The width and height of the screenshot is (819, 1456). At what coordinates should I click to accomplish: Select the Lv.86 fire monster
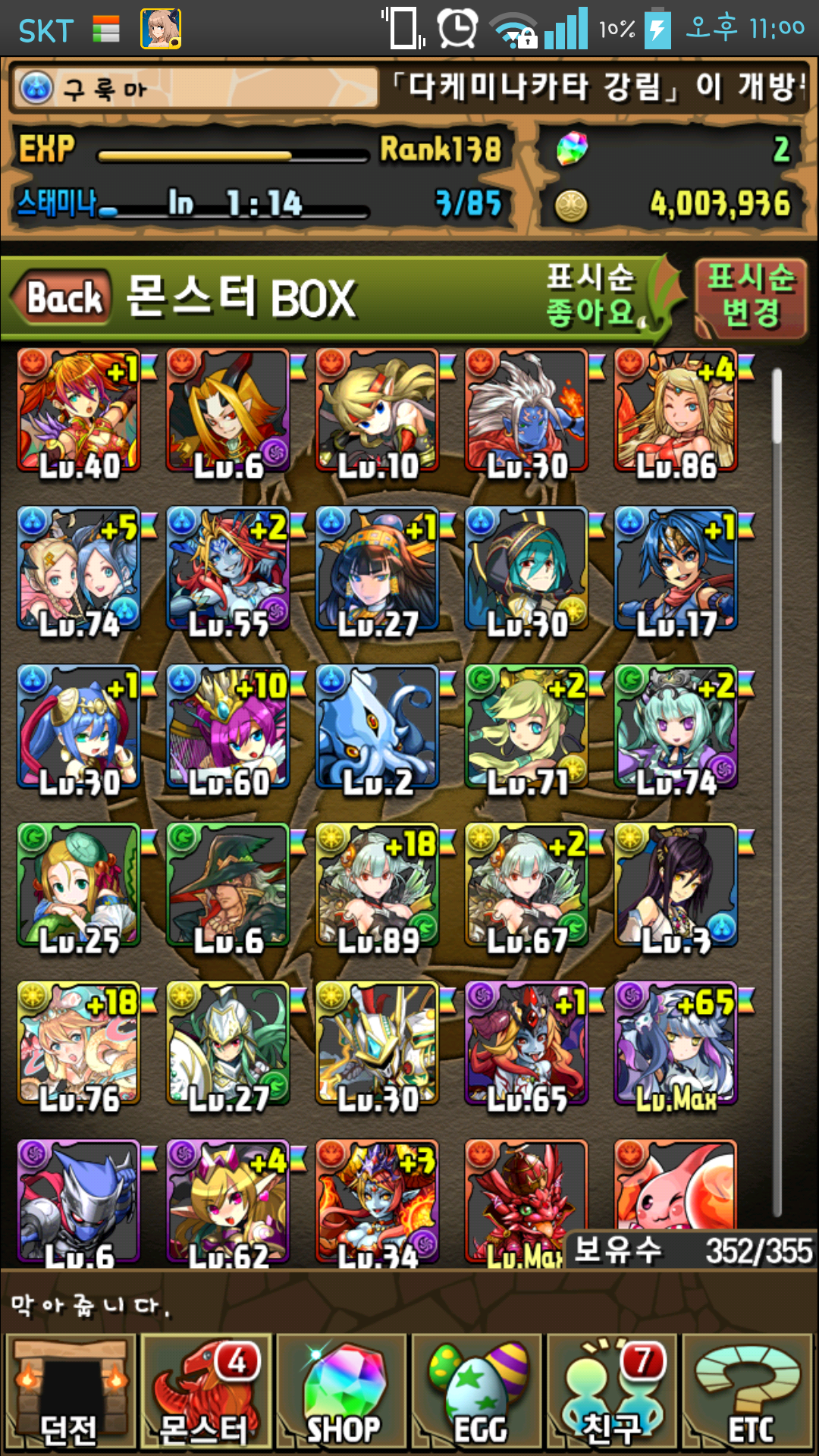click(676, 411)
